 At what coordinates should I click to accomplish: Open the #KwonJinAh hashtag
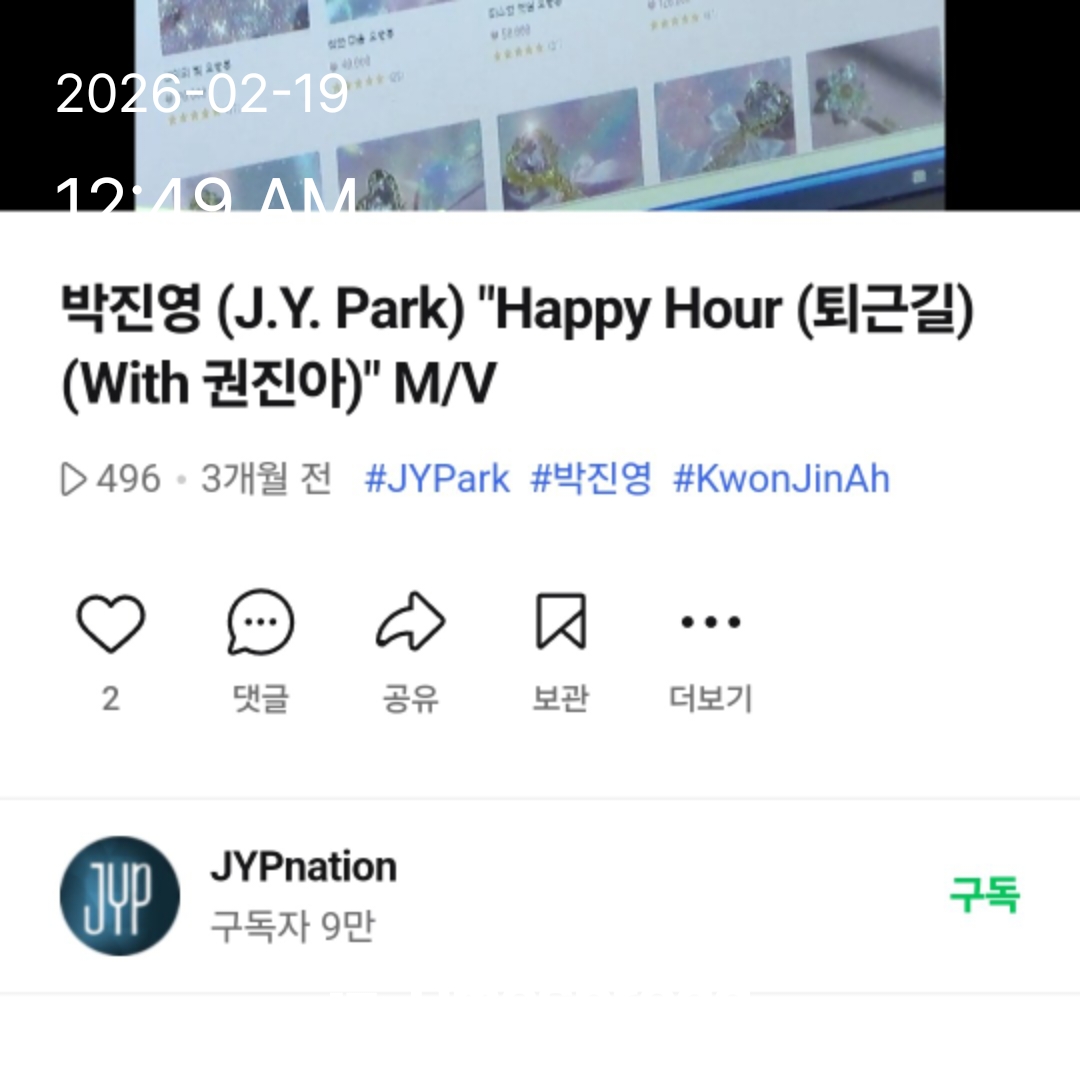781,479
